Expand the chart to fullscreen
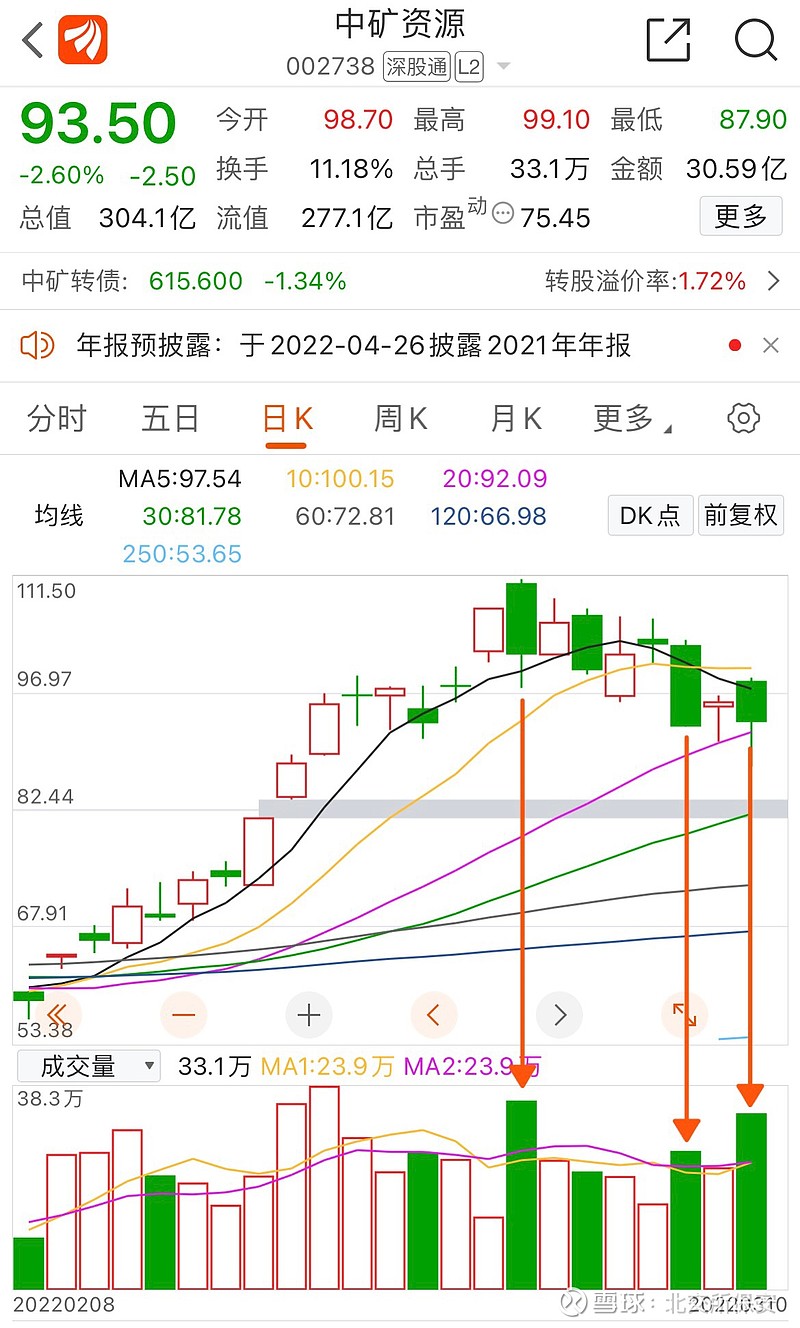The image size is (800, 1328). click(684, 1015)
